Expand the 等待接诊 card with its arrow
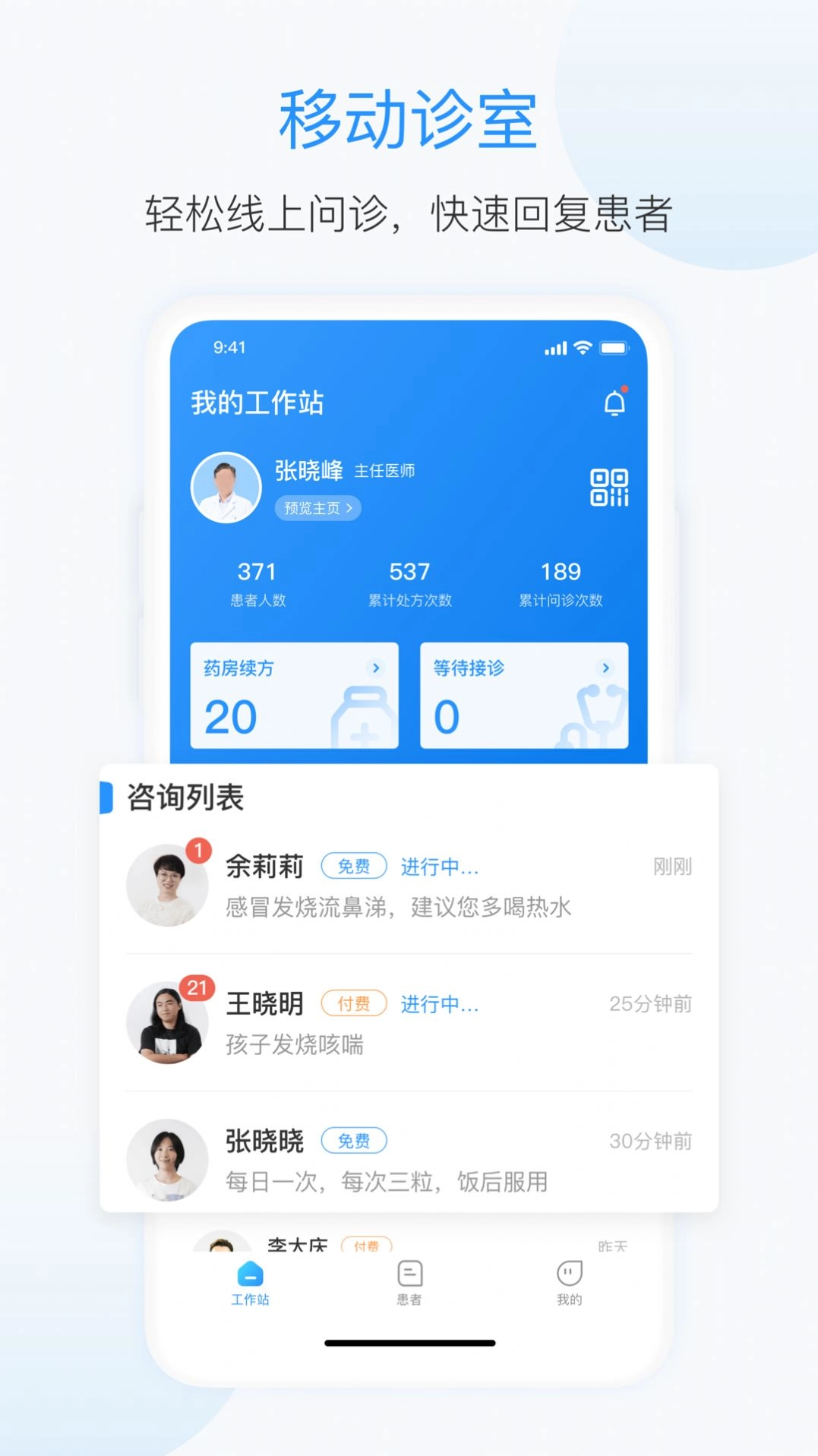The width and height of the screenshot is (818, 1456). click(x=605, y=668)
